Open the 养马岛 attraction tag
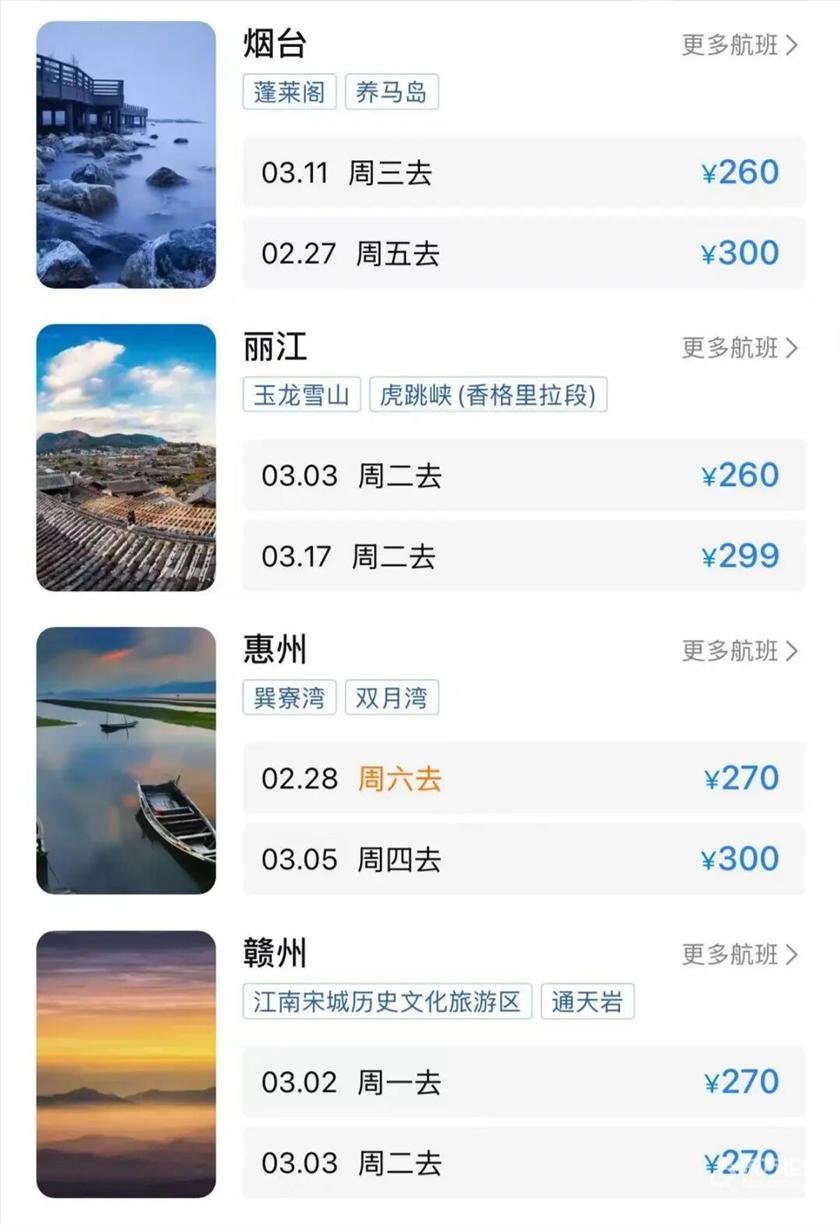 coord(391,93)
